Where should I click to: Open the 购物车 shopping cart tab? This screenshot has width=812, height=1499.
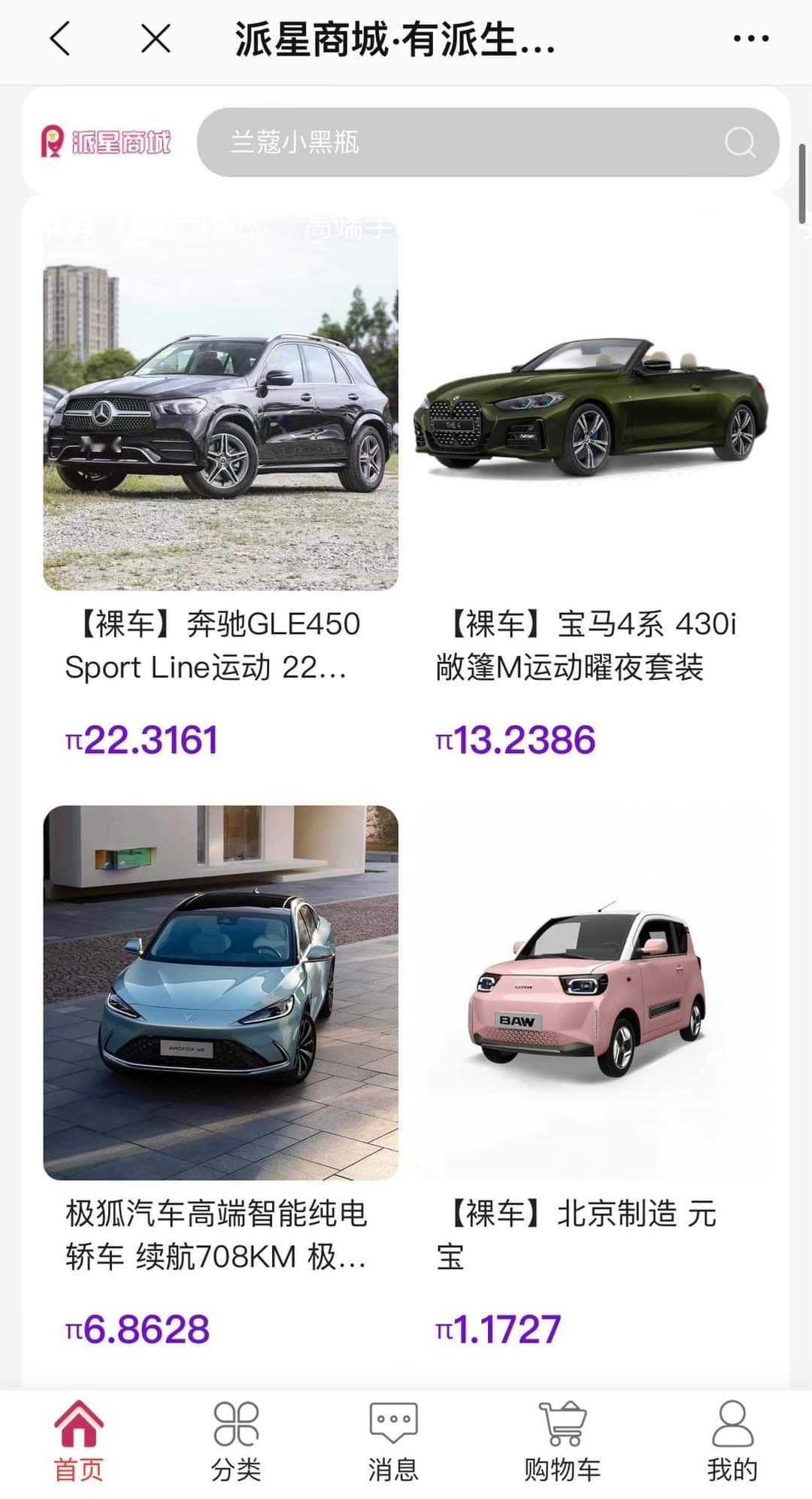(562, 1440)
